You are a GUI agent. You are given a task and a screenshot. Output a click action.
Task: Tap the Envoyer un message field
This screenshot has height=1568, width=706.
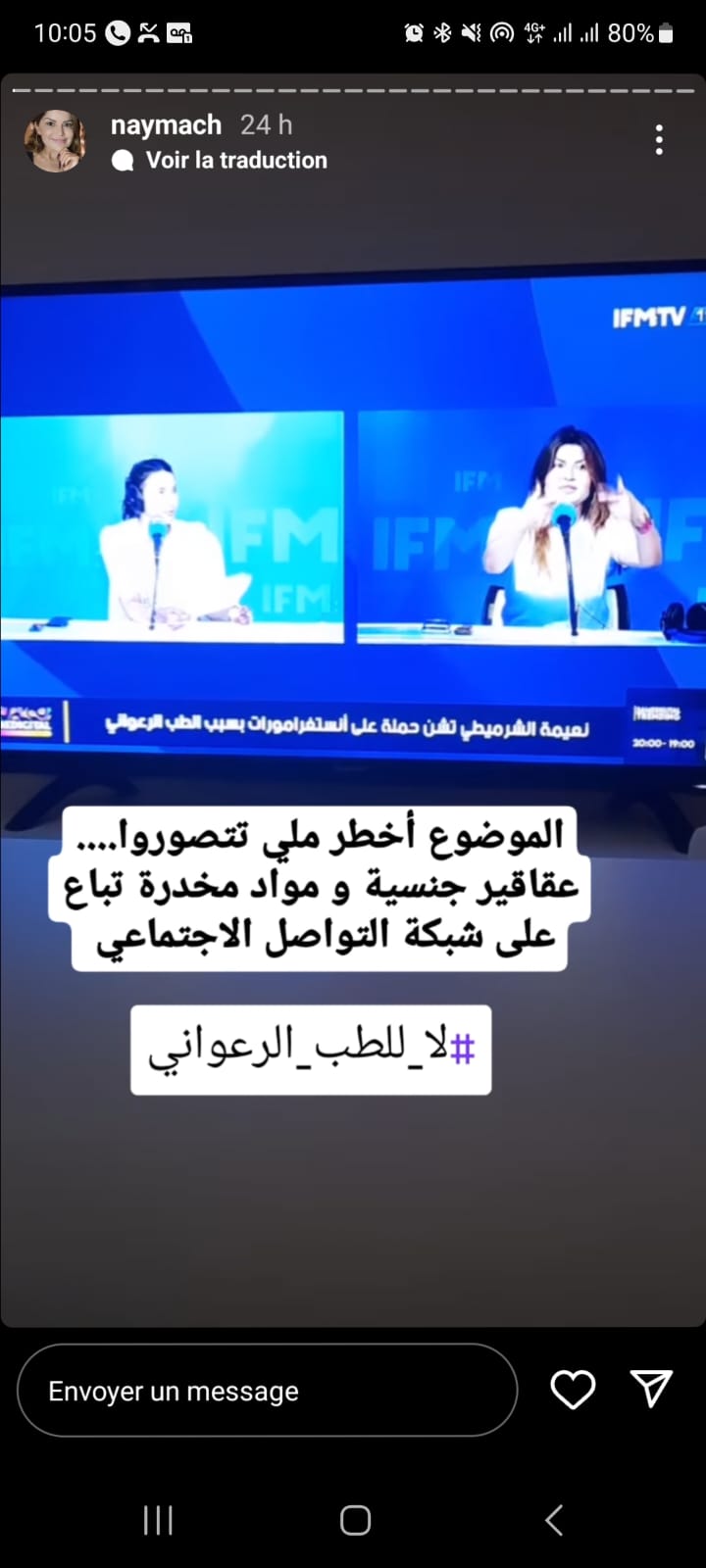click(x=267, y=1391)
